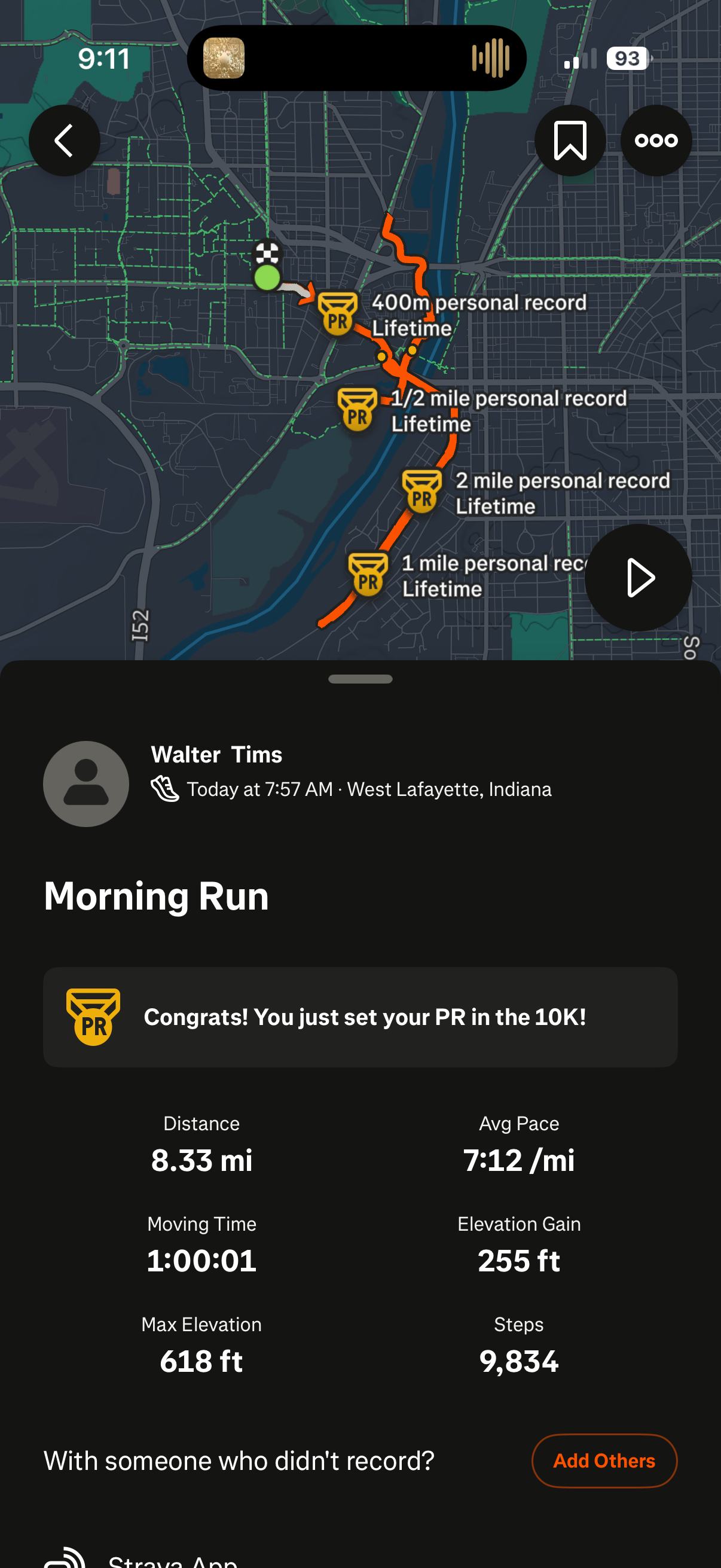The height and width of the screenshot is (1568, 721).
Task: Play the route flyover animation
Action: [638, 577]
